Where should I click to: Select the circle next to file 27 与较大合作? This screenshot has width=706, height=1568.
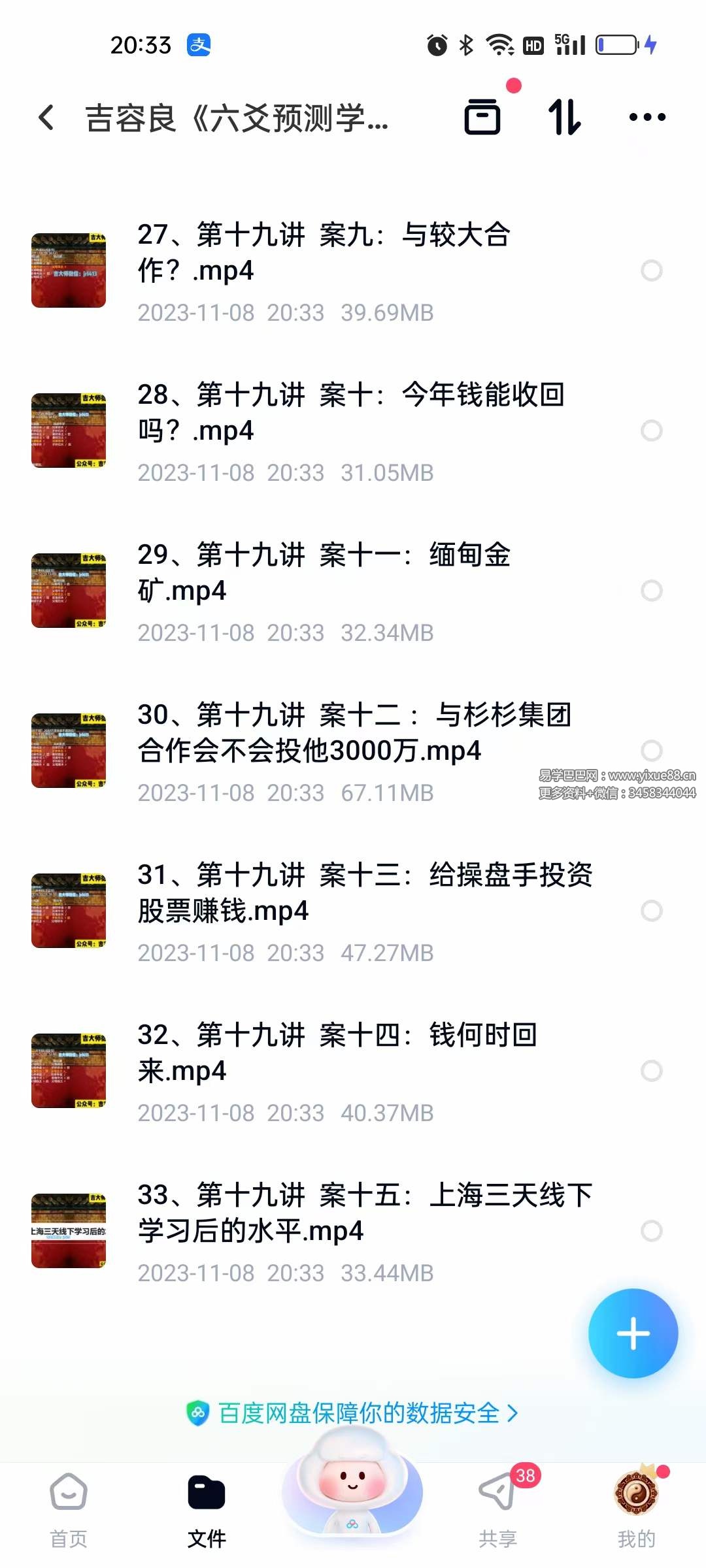point(651,270)
